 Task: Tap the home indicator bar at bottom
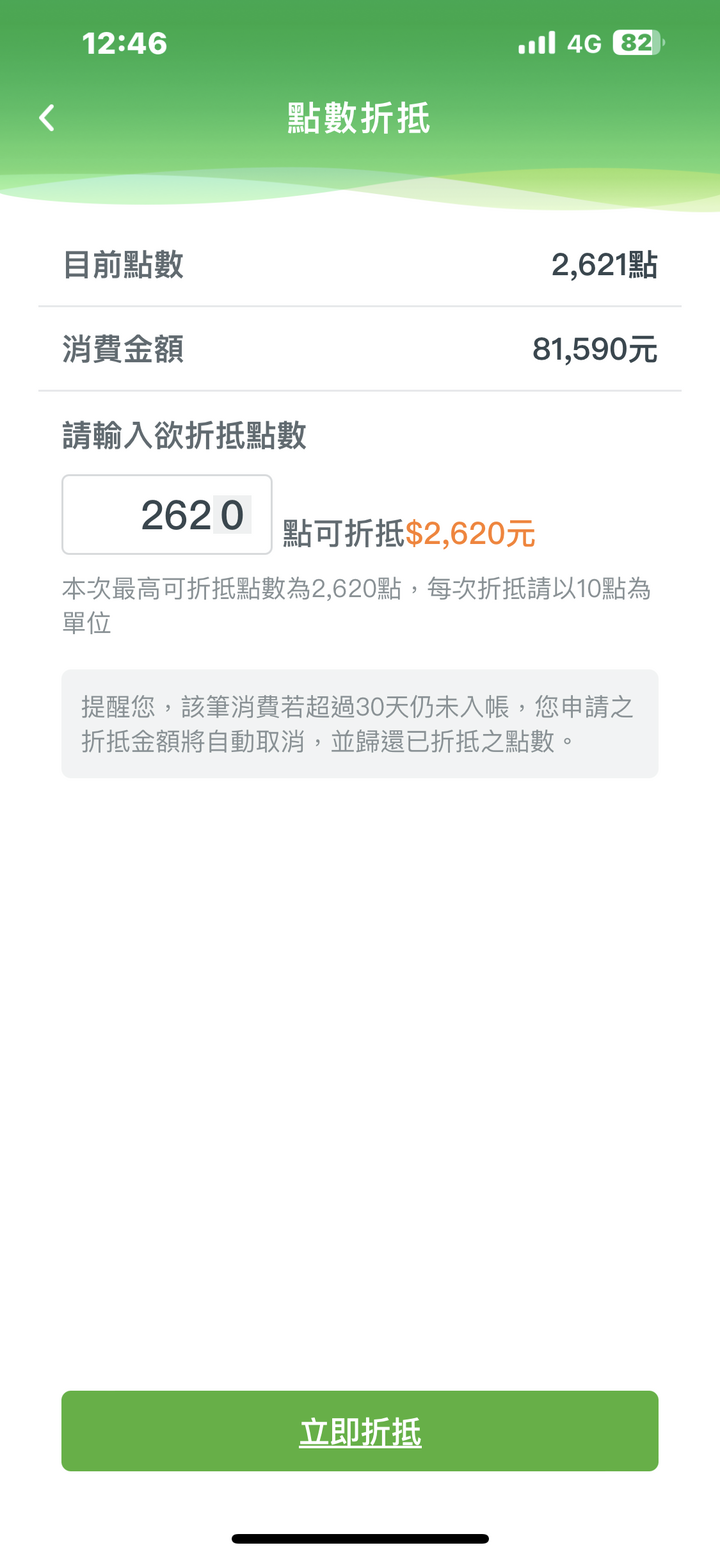(x=360, y=1538)
